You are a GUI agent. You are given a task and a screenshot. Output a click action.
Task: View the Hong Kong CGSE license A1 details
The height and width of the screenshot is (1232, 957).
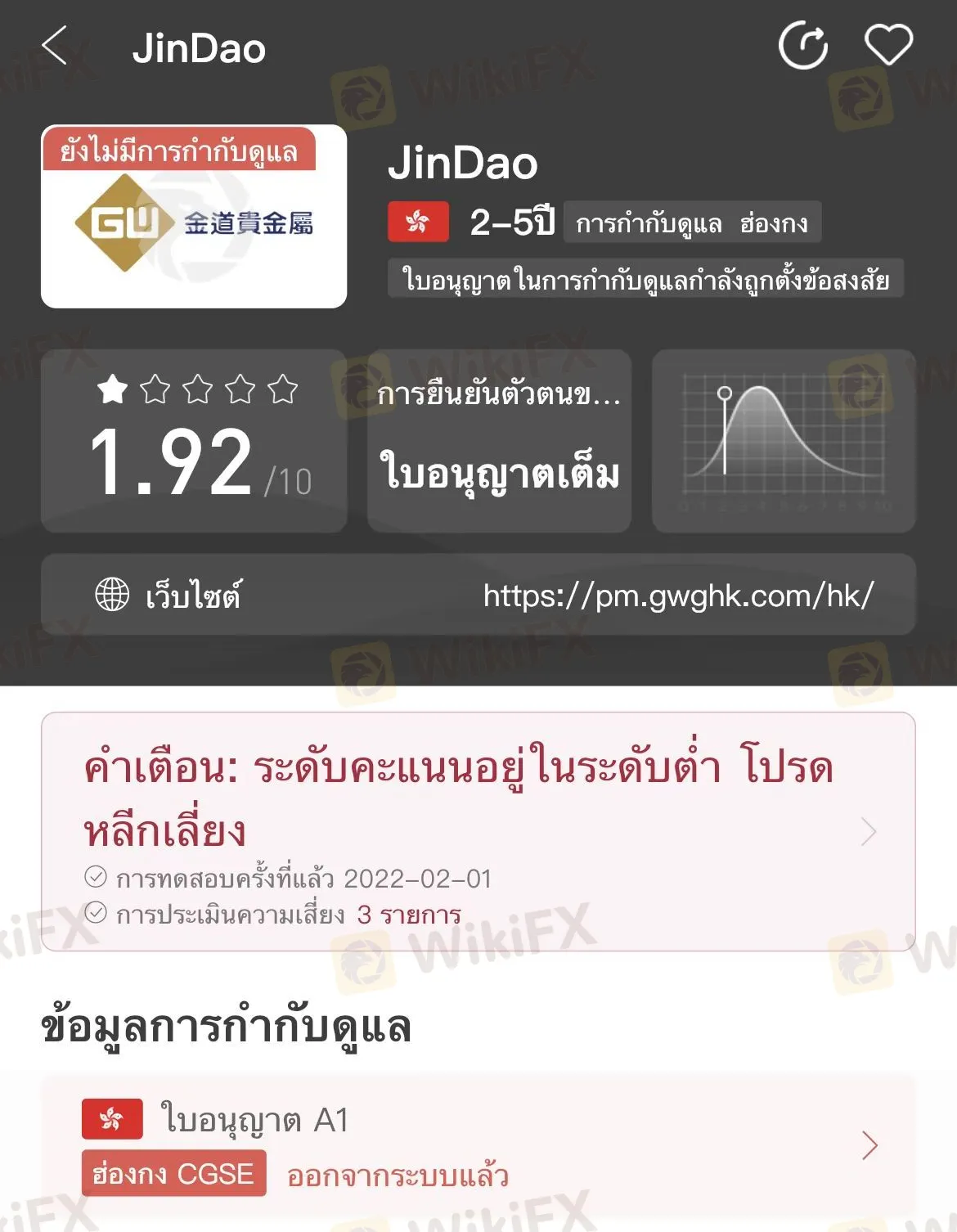(478, 1144)
